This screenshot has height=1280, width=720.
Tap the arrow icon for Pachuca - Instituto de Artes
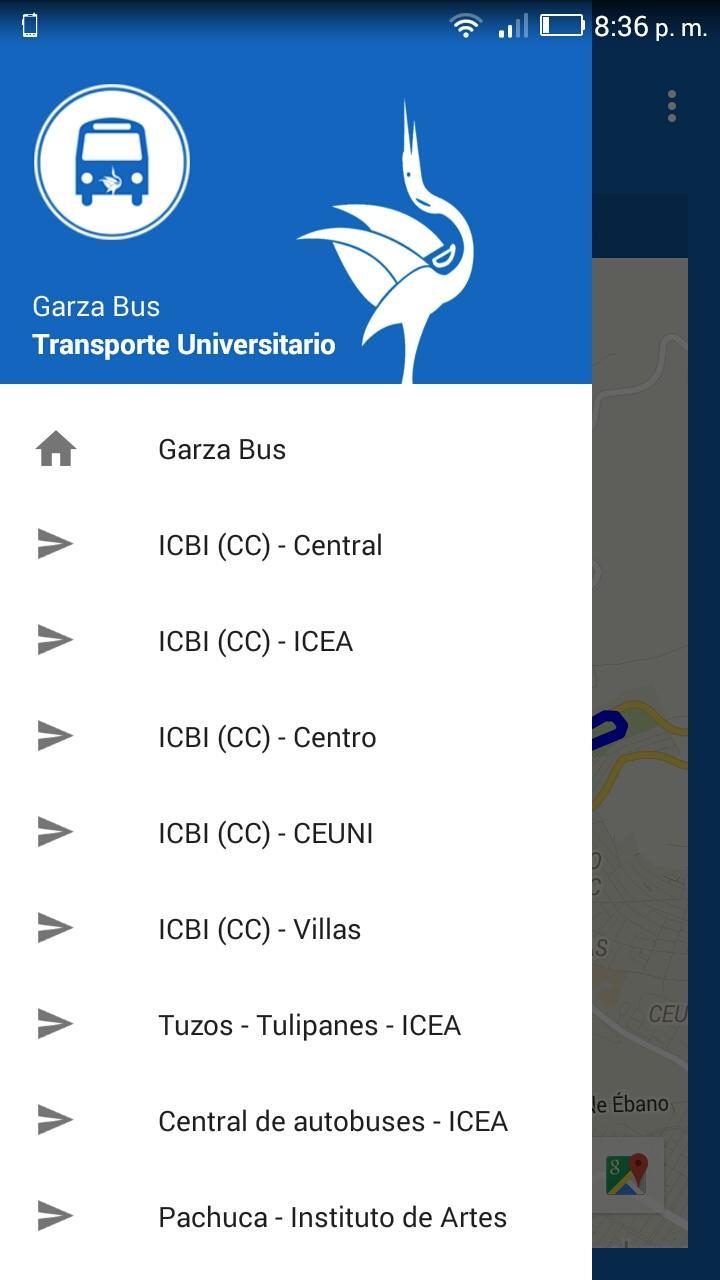click(55, 1217)
